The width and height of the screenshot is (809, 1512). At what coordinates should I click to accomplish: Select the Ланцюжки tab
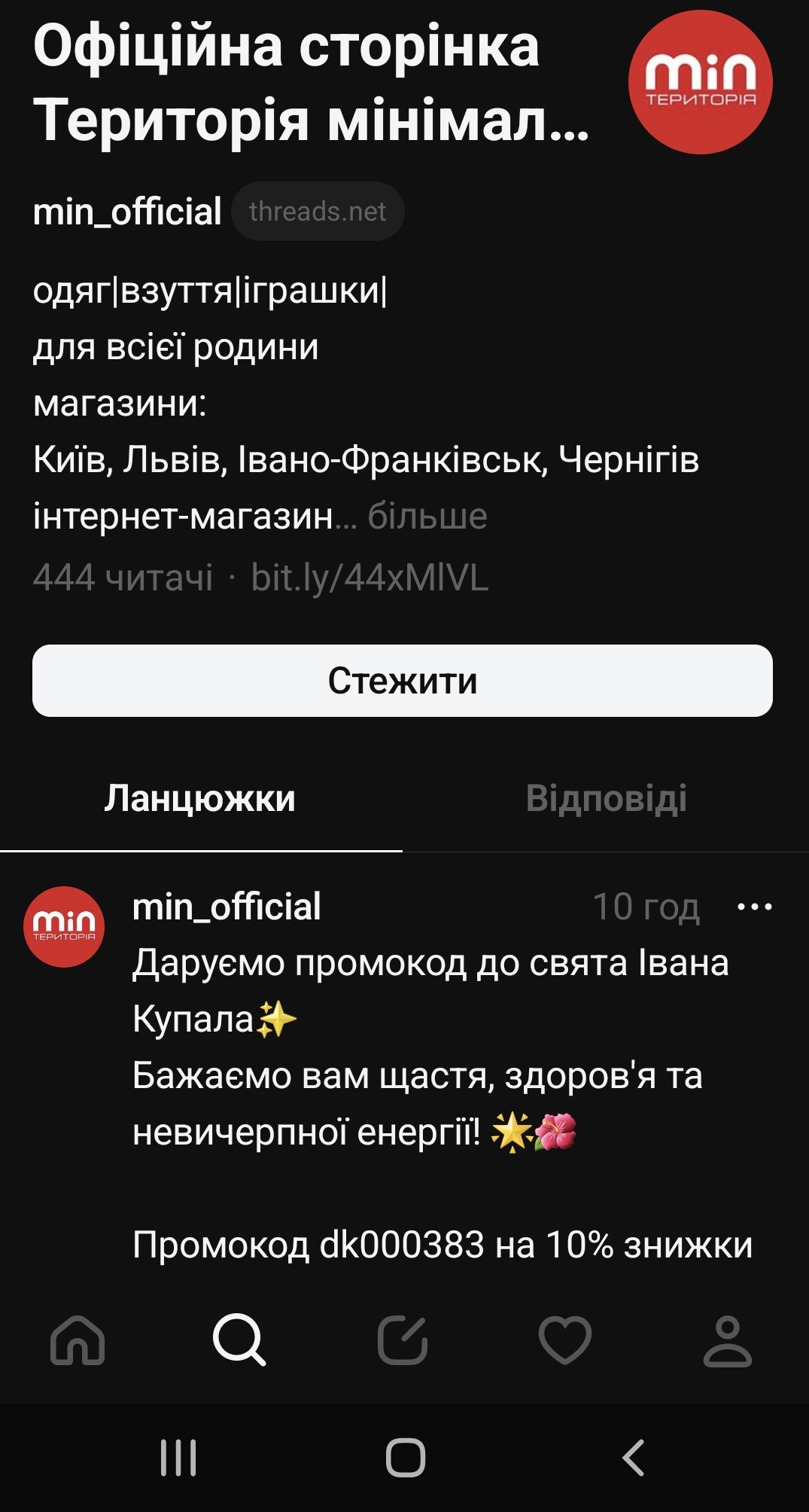(200, 798)
